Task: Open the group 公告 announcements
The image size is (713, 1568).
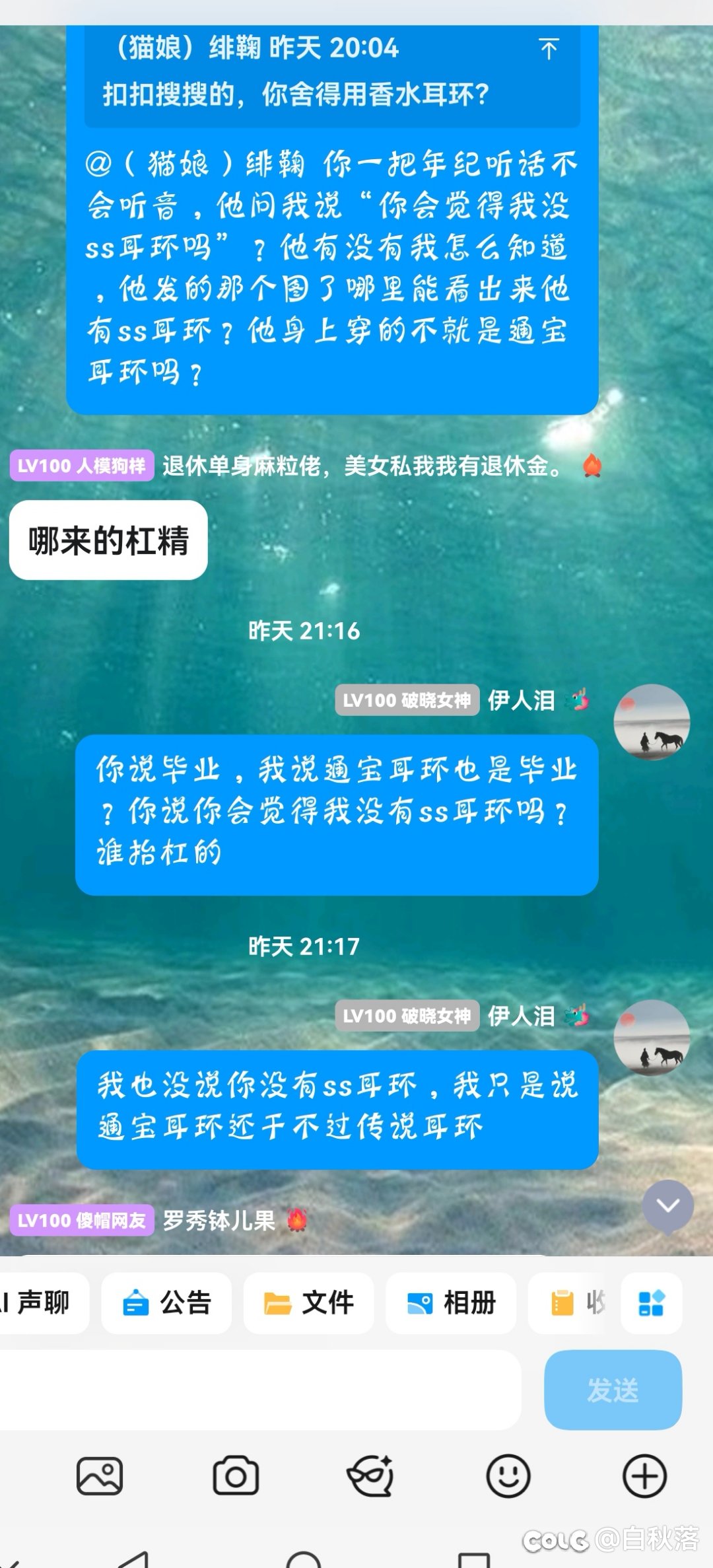Action: [x=166, y=1303]
